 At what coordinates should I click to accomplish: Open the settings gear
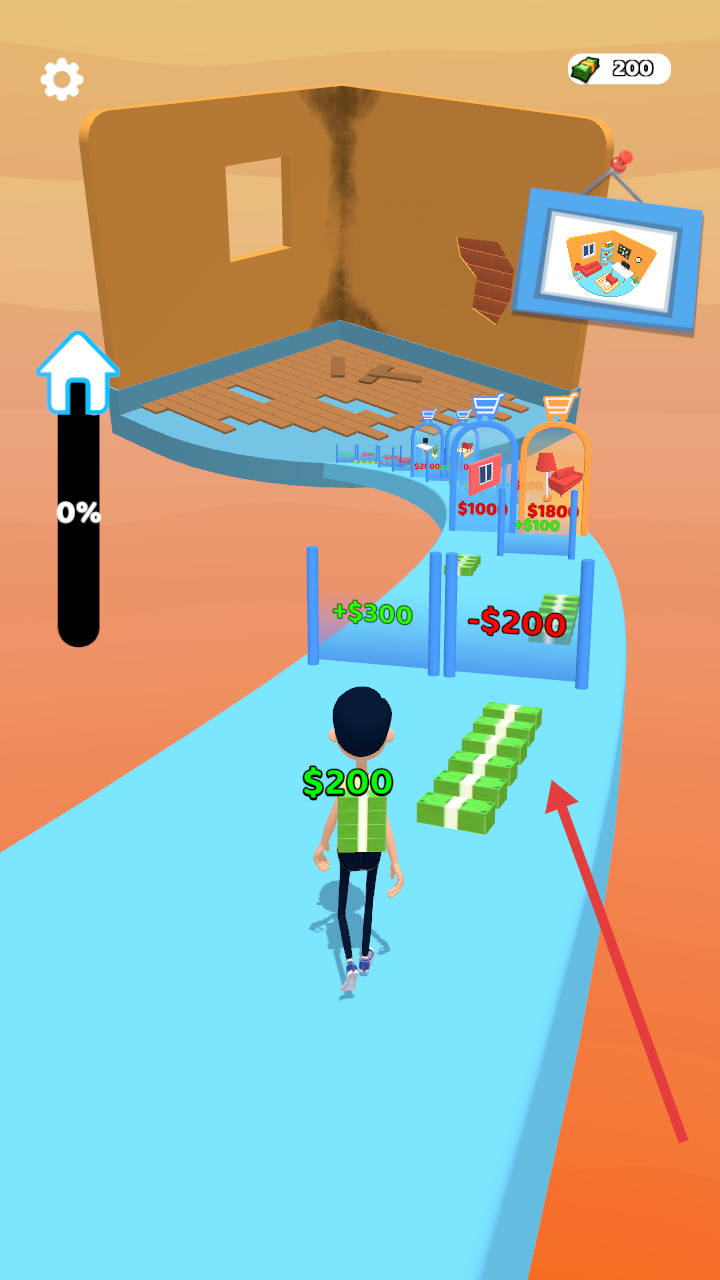(x=61, y=79)
